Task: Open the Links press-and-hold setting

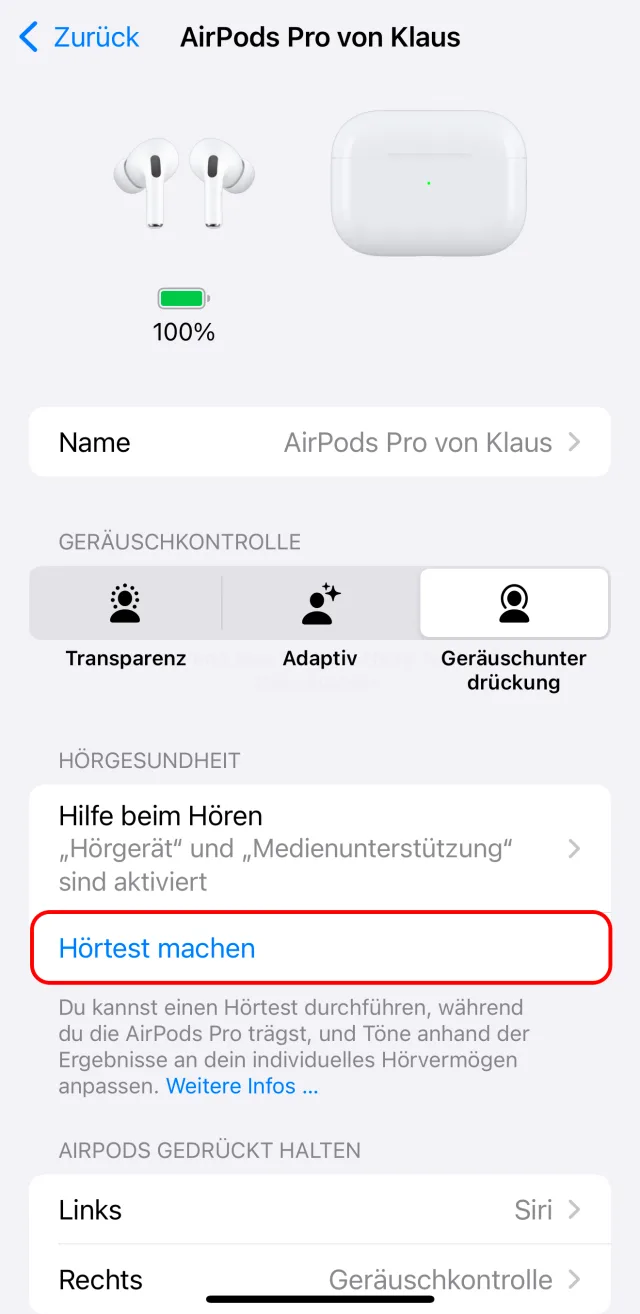Action: pyautogui.click(x=319, y=1210)
